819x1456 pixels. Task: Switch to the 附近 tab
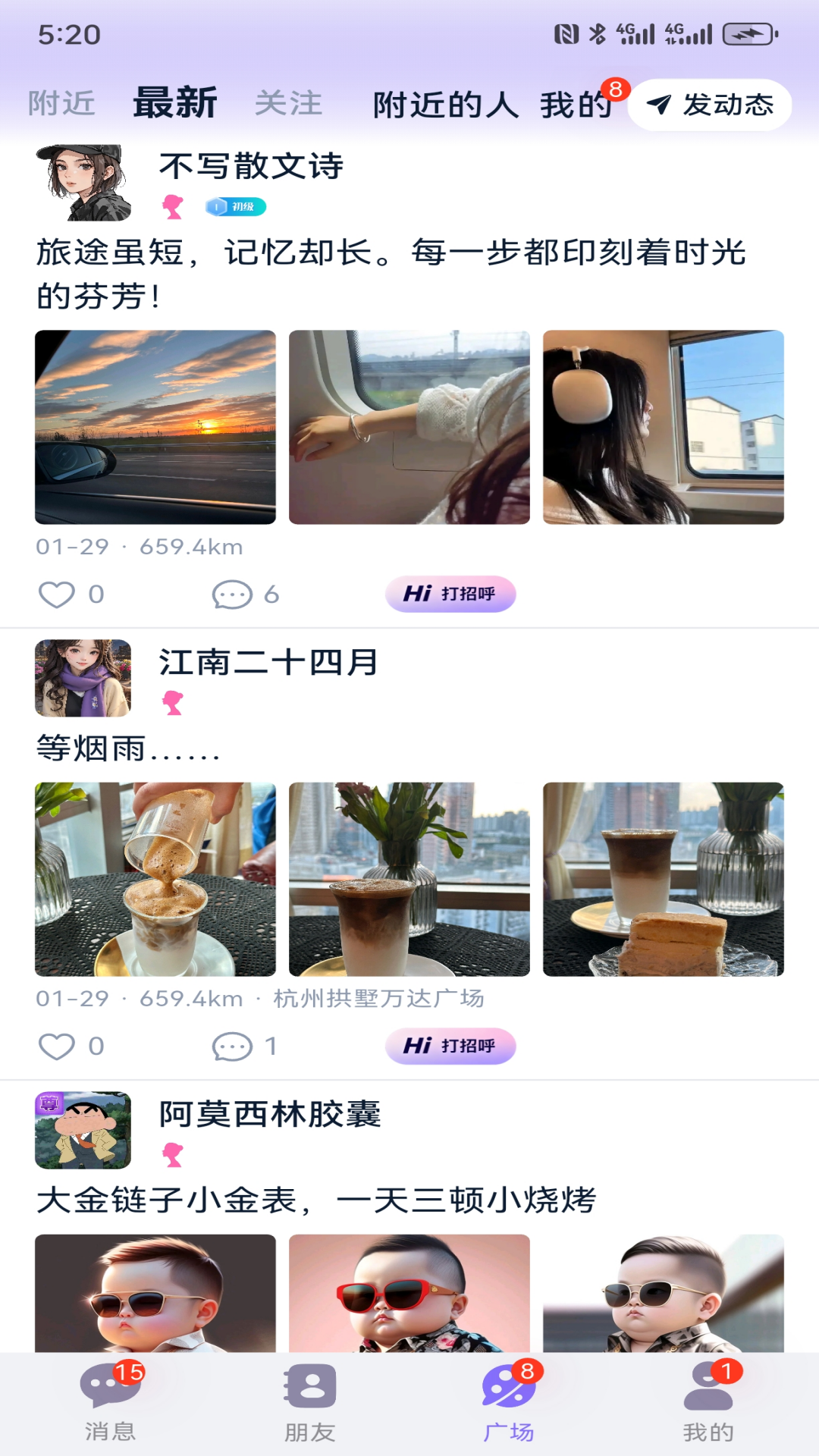coord(62,103)
